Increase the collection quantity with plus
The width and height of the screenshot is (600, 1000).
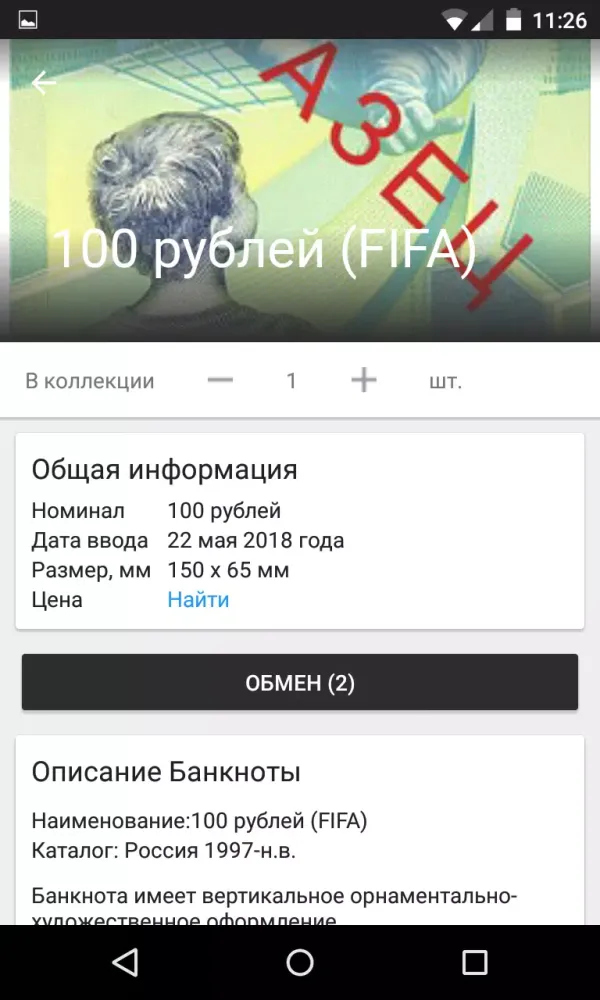(364, 380)
